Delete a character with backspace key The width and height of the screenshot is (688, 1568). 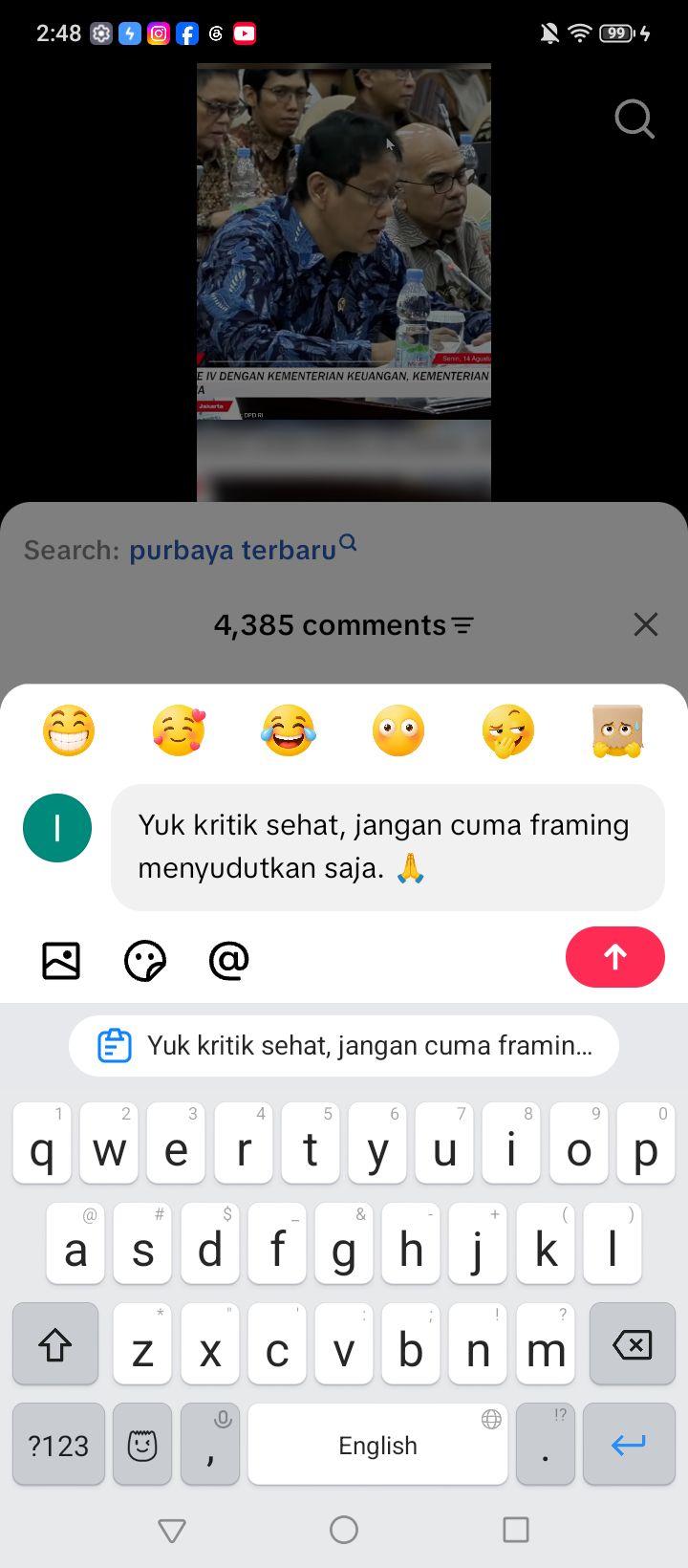(x=631, y=1344)
